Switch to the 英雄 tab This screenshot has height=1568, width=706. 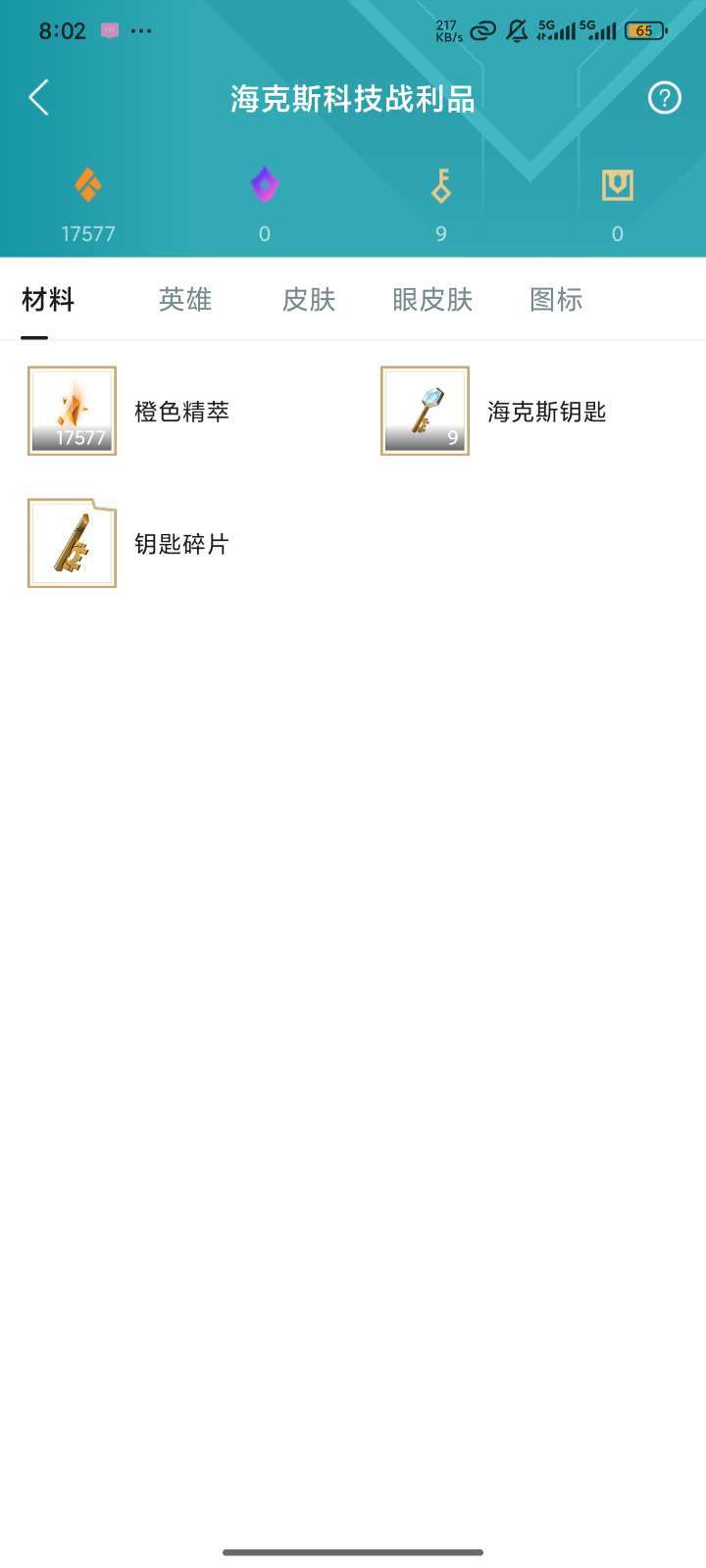(x=185, y=300)
